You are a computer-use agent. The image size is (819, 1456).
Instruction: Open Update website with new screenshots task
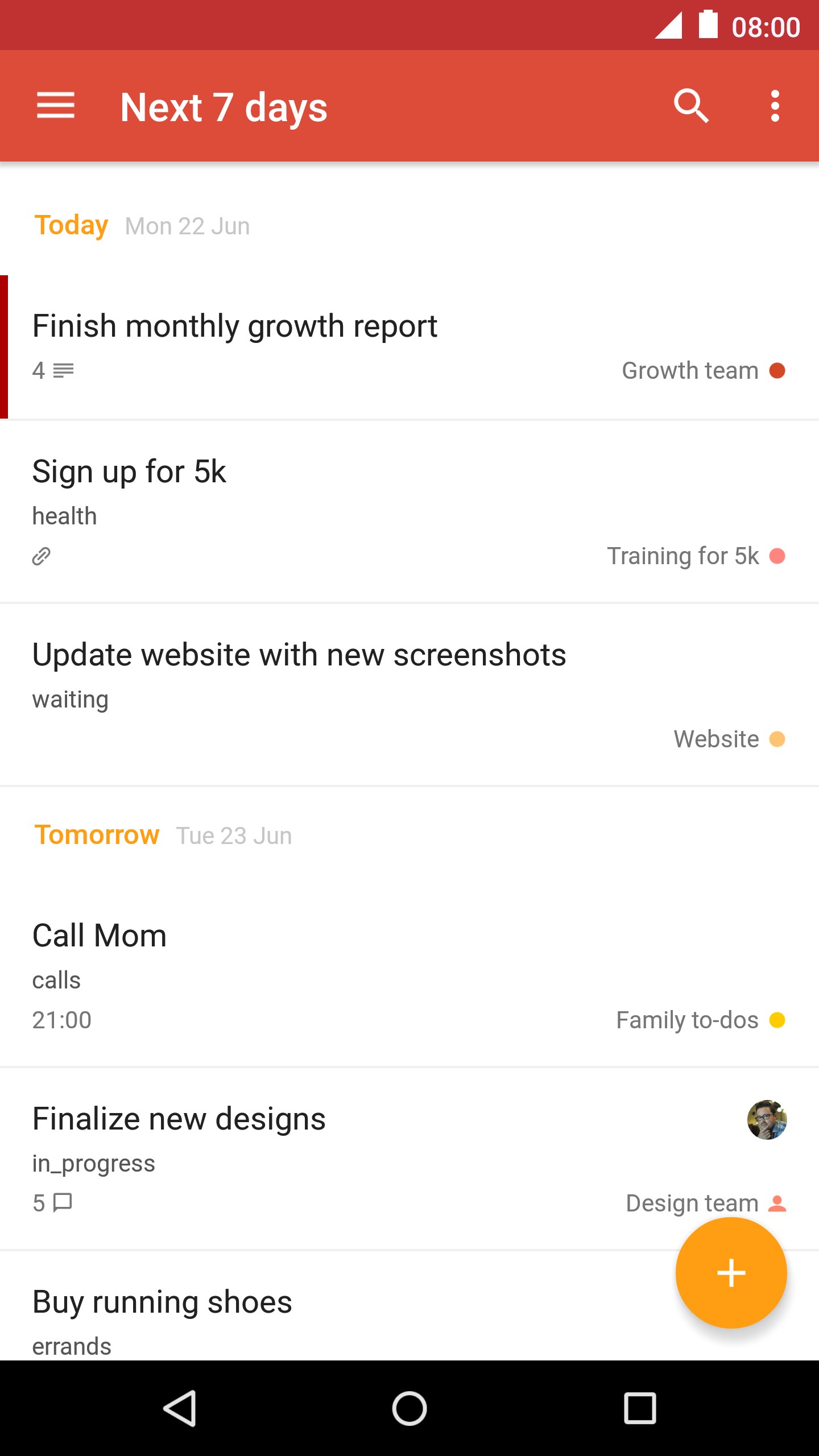(x=299, y=655)
